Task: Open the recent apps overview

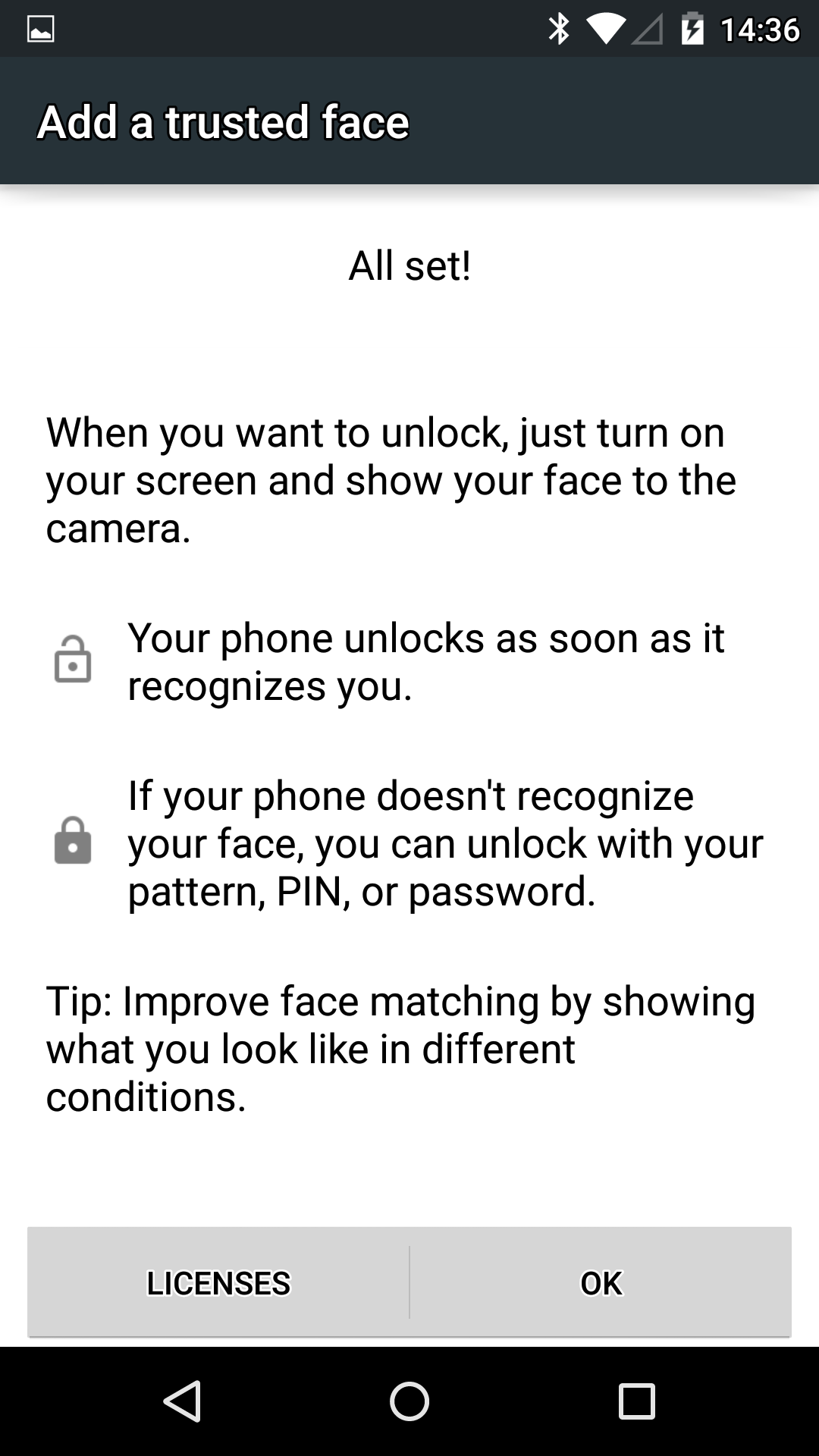Action: coord(637,1401)
